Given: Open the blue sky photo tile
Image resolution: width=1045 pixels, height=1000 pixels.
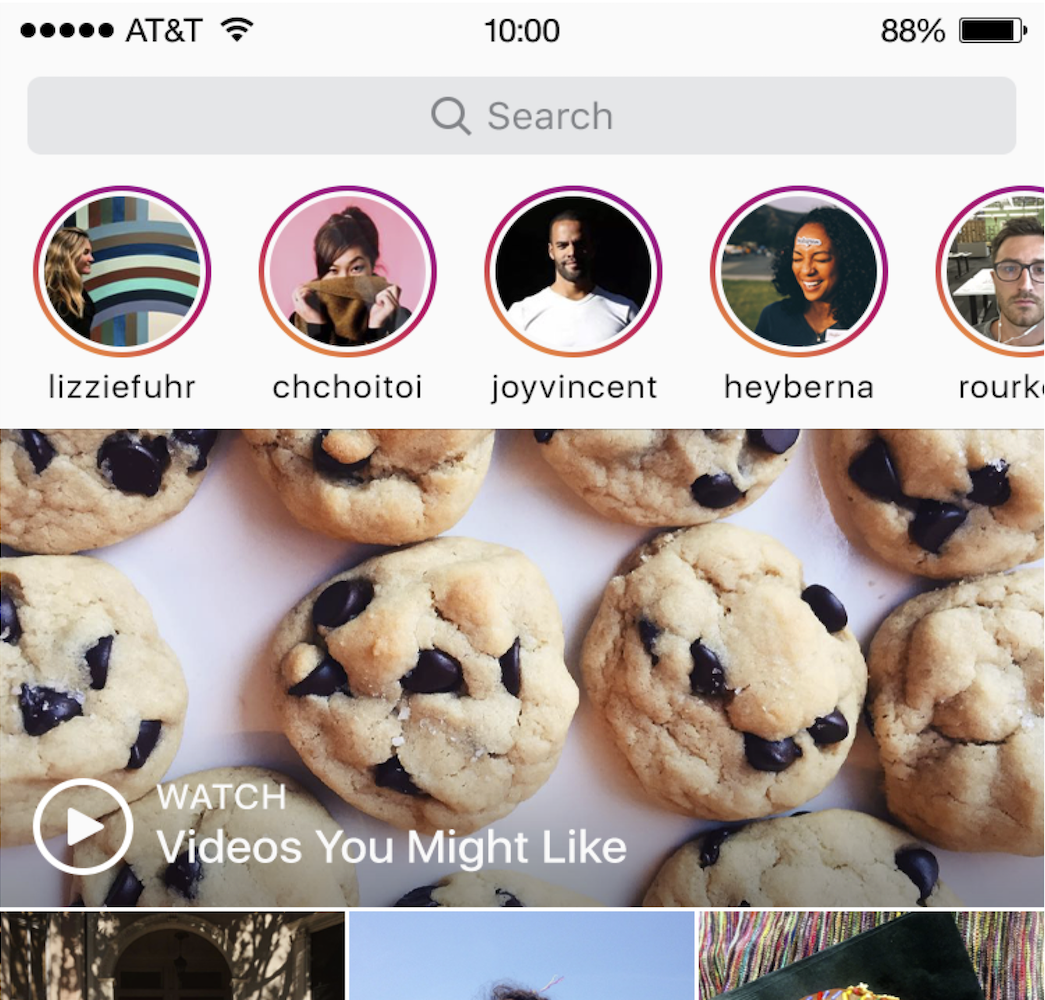Looking at the screenshot, I should 521,956.
